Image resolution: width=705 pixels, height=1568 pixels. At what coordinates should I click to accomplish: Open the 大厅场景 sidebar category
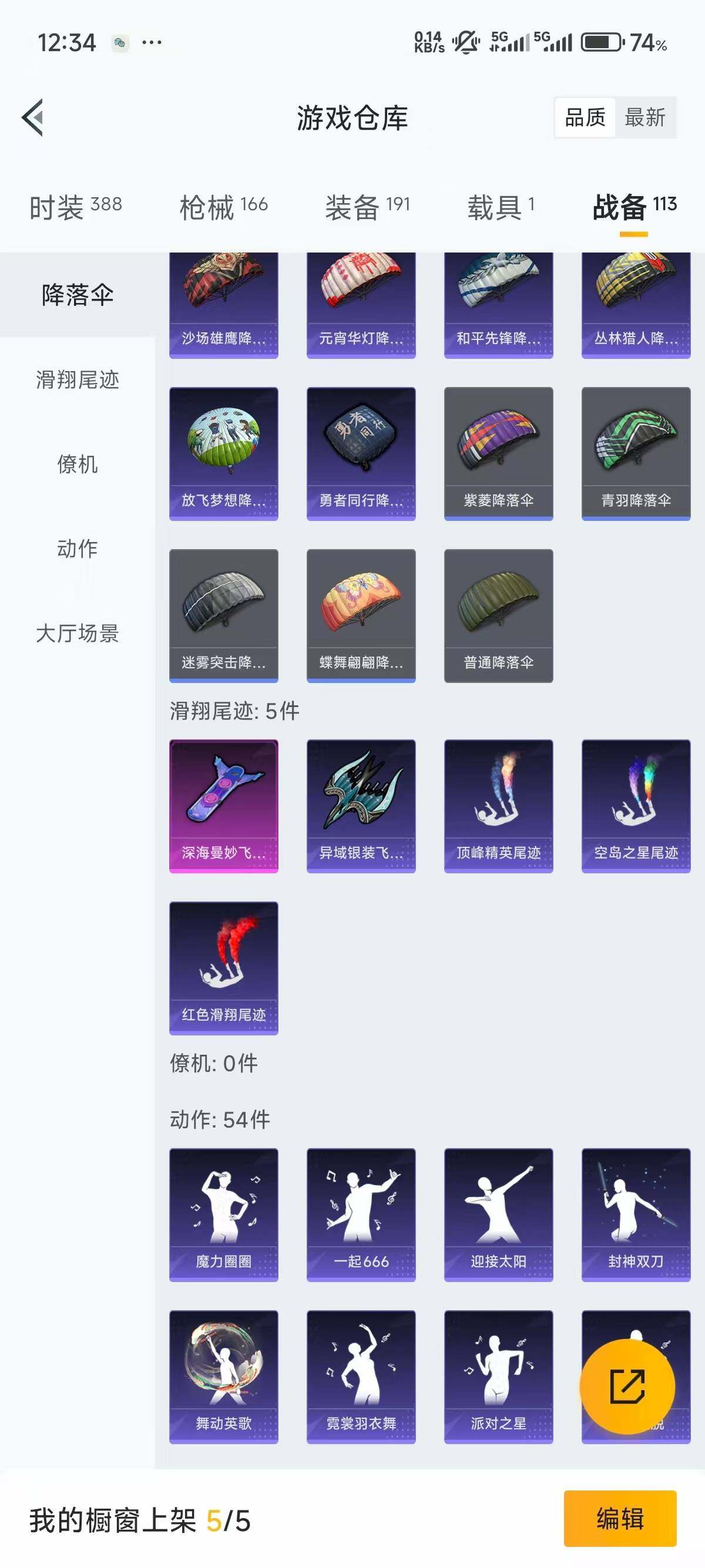pos(77,634)
